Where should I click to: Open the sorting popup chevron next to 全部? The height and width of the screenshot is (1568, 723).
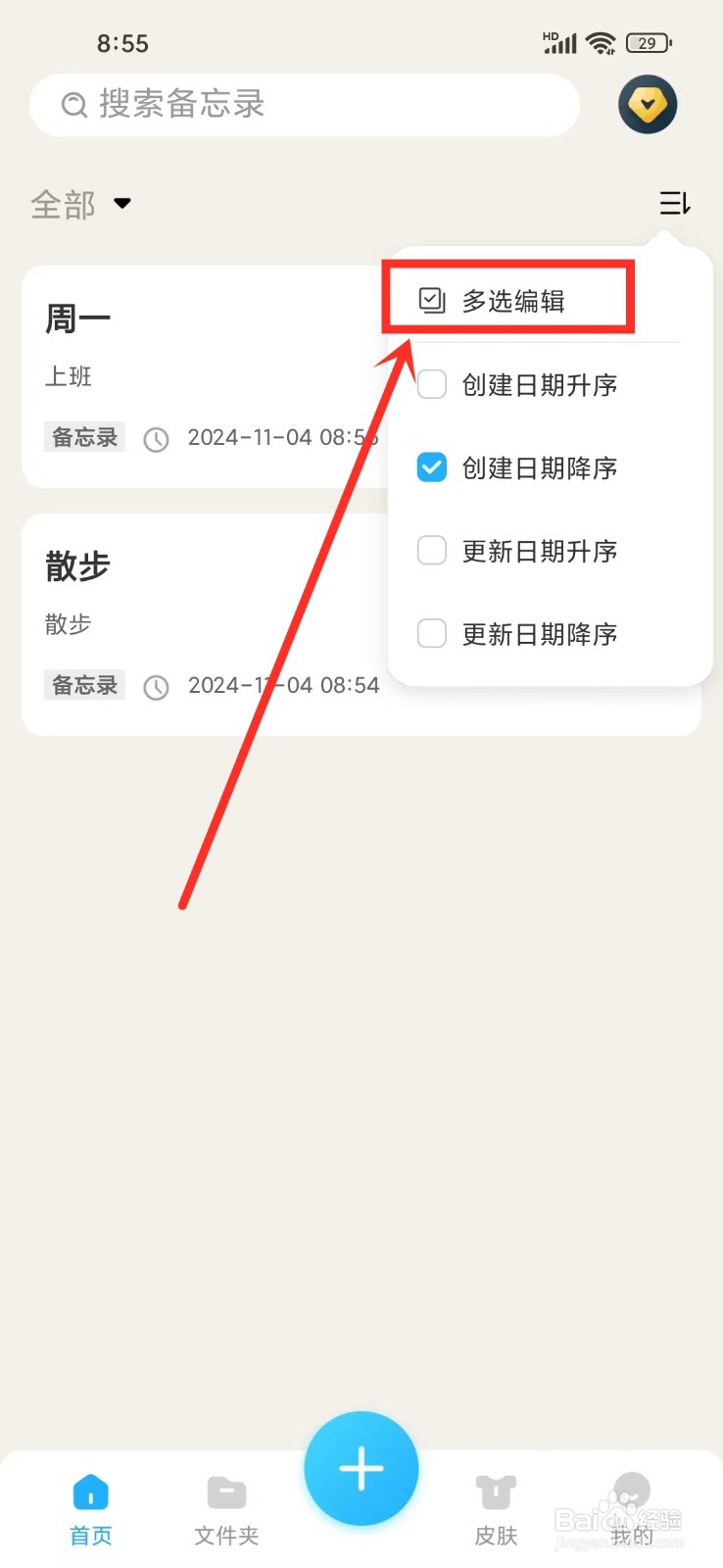[122, 204]
